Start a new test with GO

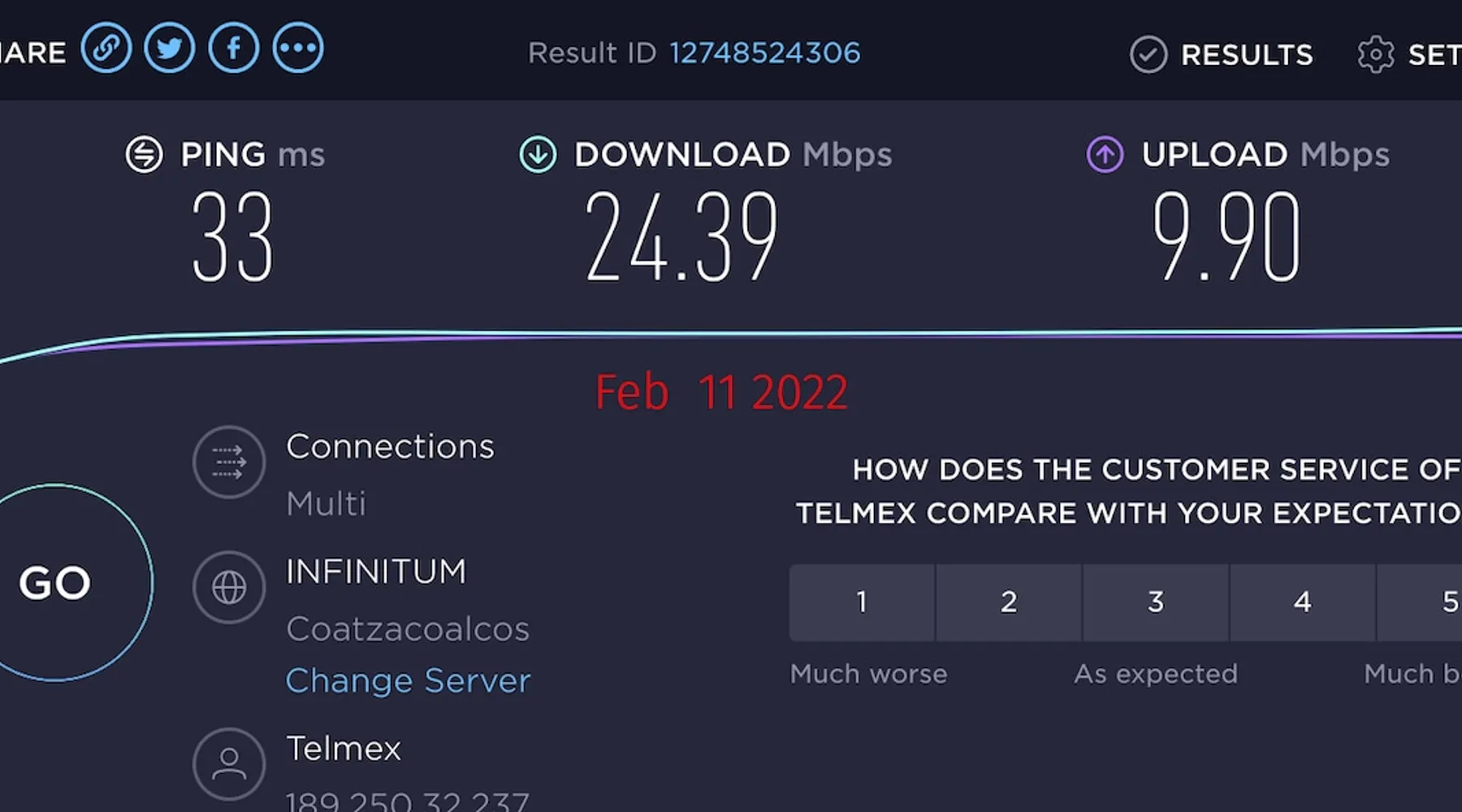coord(57,582)
